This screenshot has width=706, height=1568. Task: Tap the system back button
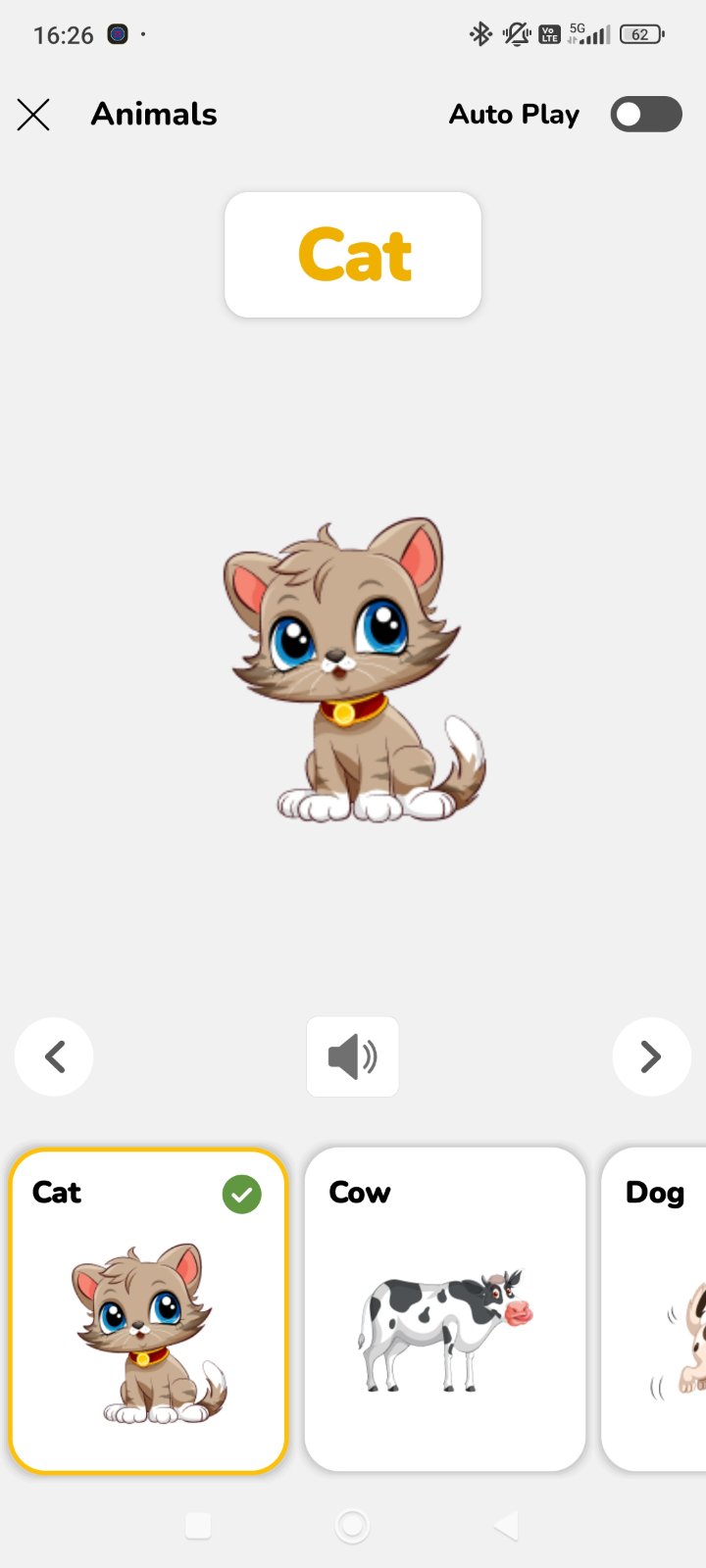(x=506, y=1525)
